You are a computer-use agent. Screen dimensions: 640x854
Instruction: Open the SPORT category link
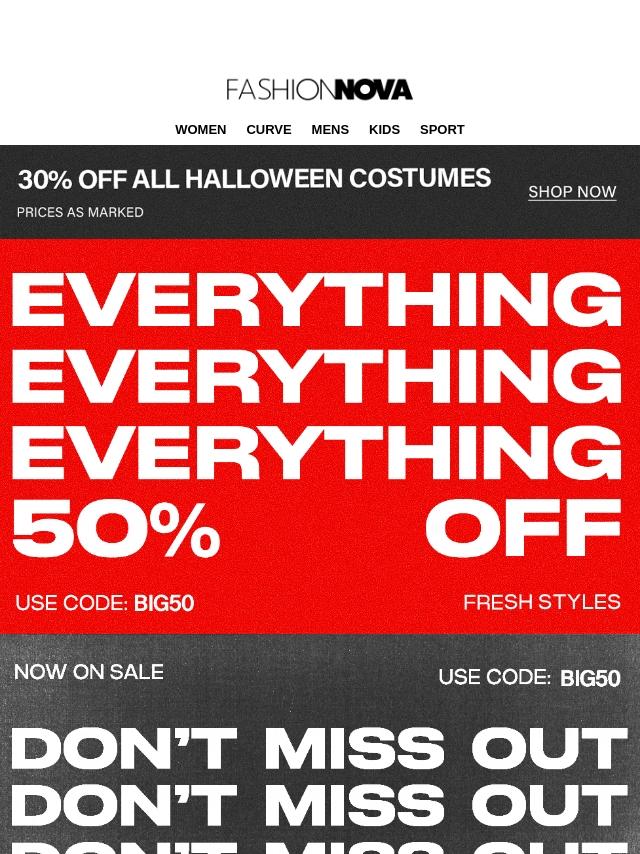pyautogui.click(x=442, y=130)
